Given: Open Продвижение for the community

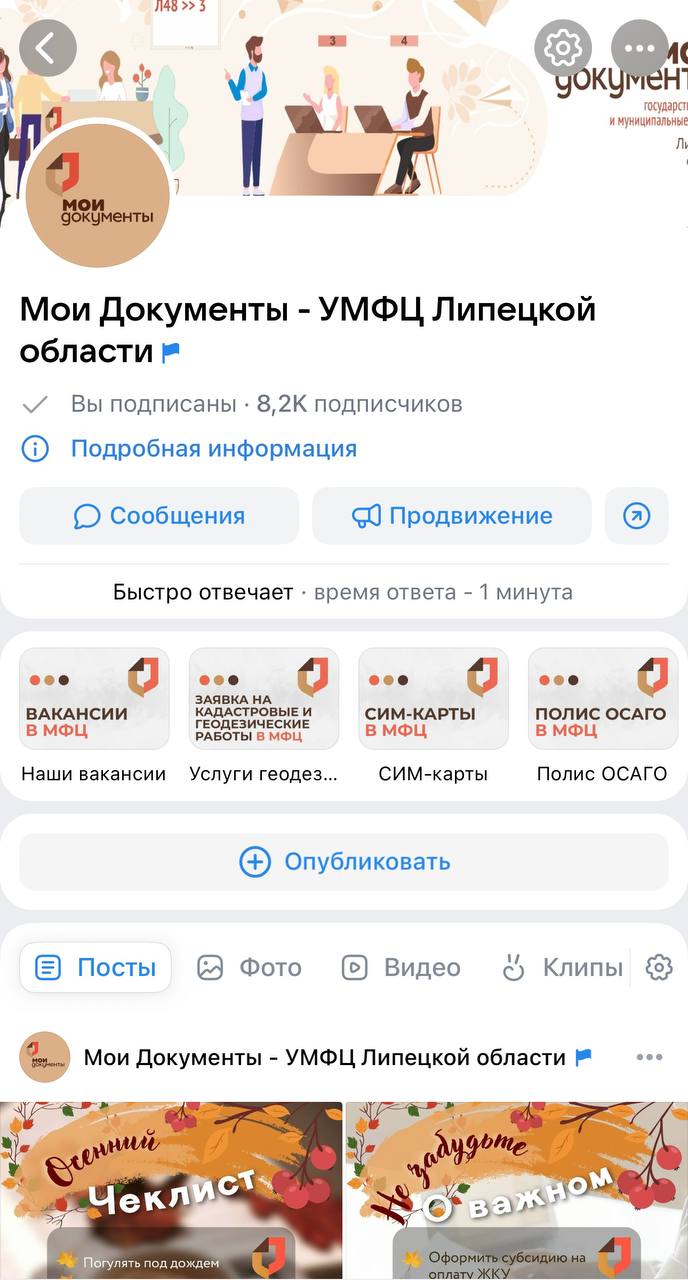Looking at the screenshot, I should (x=452, y=516).
